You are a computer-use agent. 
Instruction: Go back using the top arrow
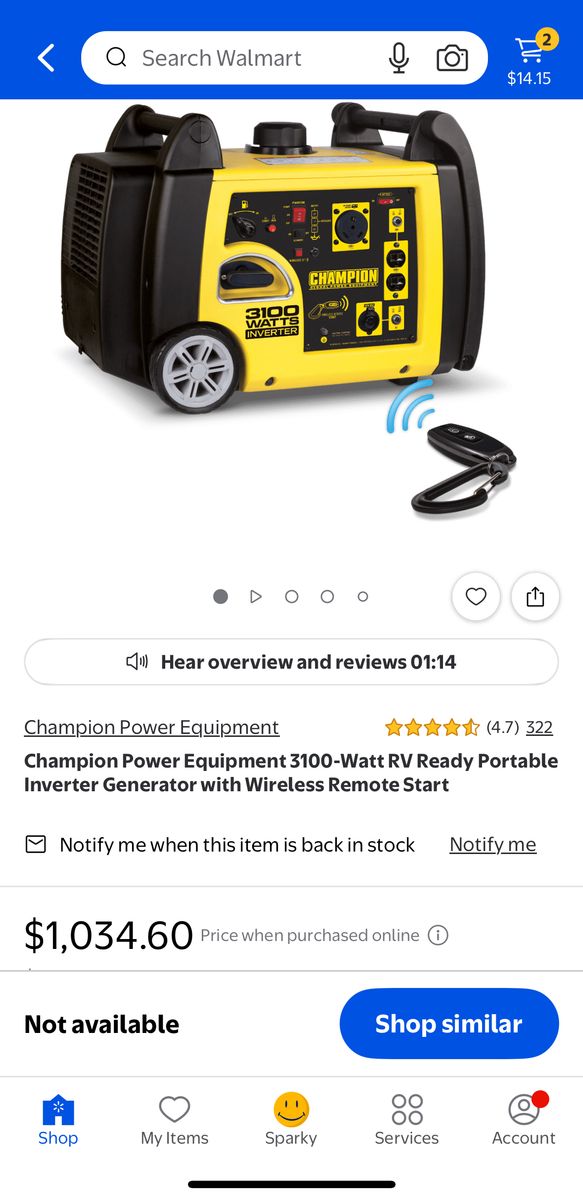click(x=46, y=58)
